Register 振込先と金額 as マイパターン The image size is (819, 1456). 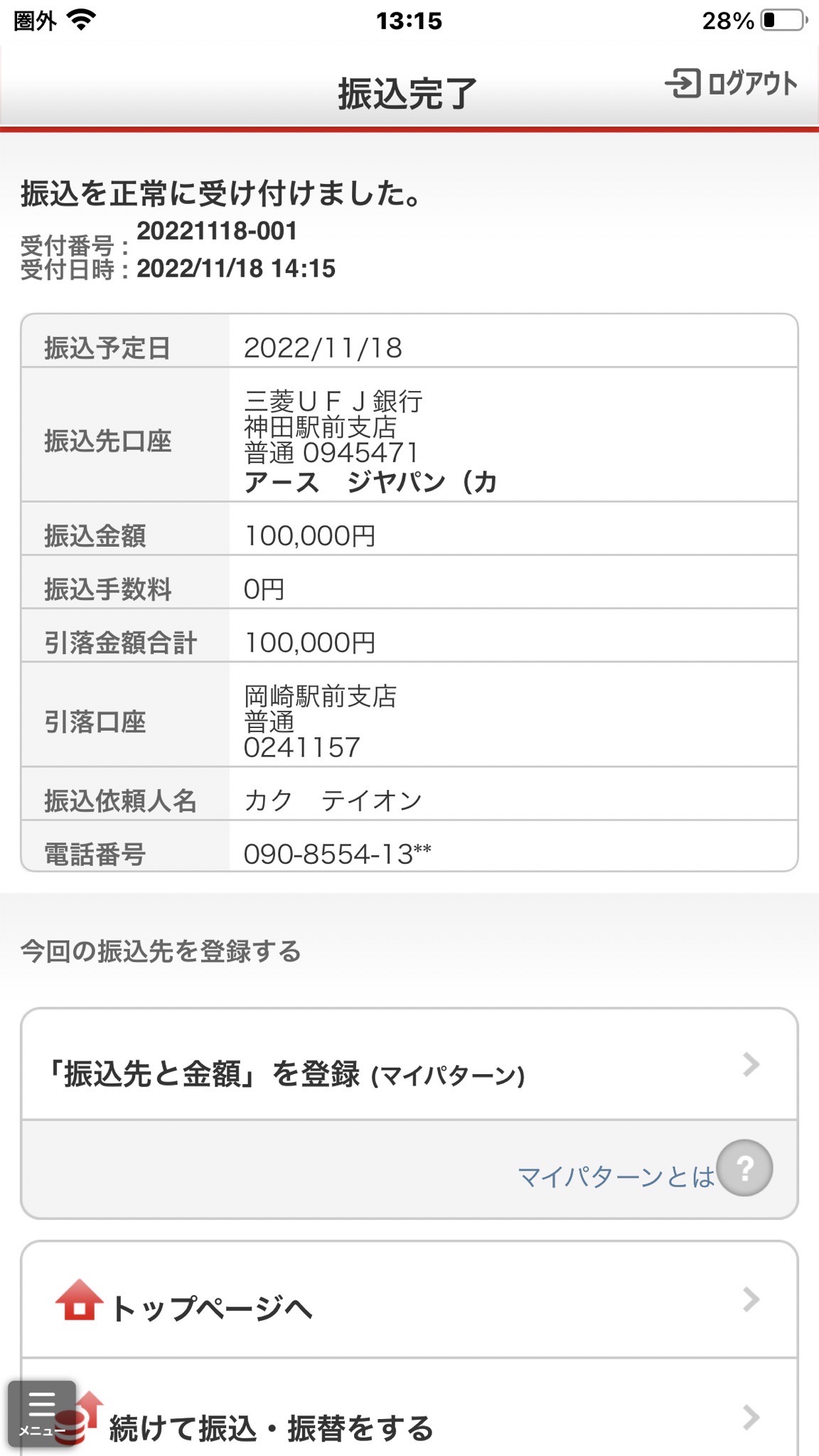point(409,1064)
